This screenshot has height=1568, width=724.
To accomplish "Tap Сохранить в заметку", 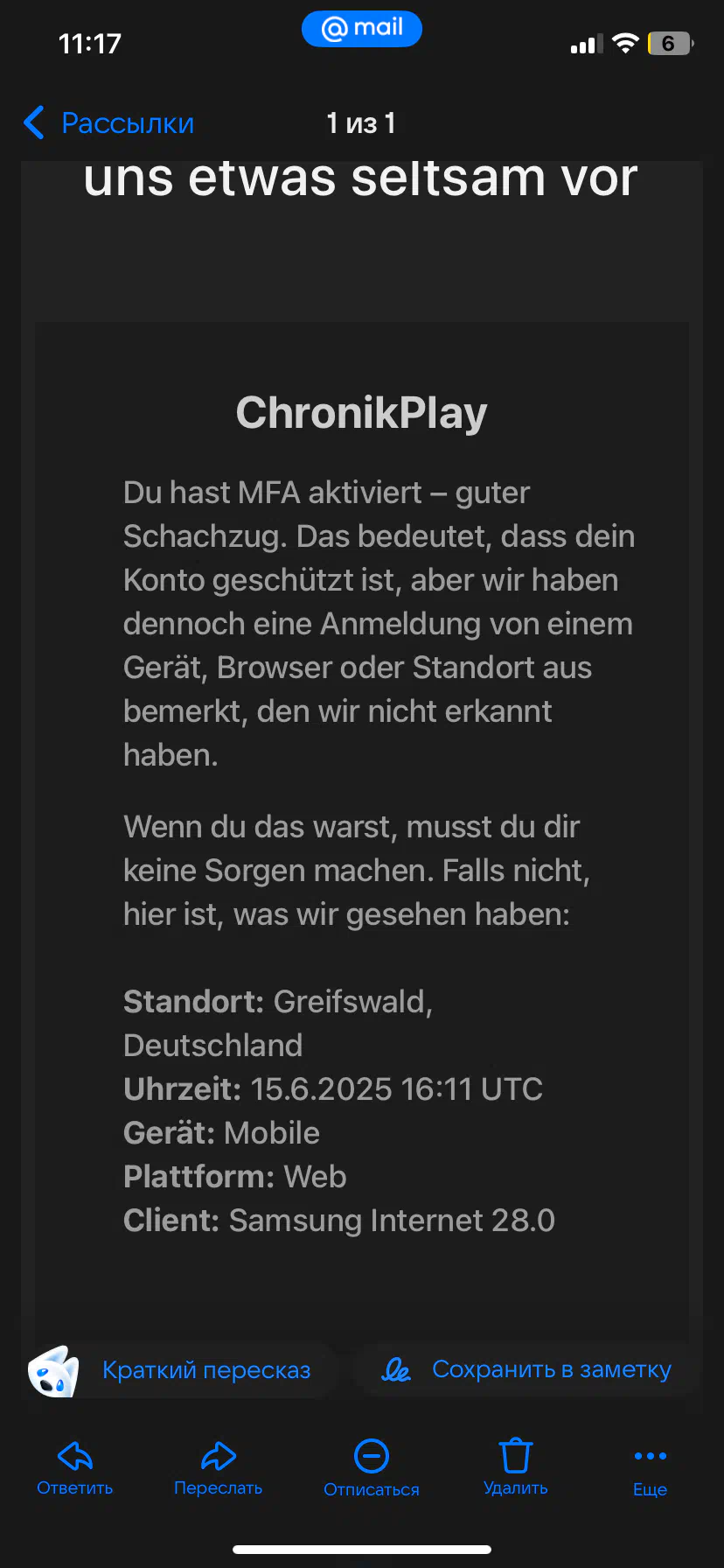I will point(527,1370).
